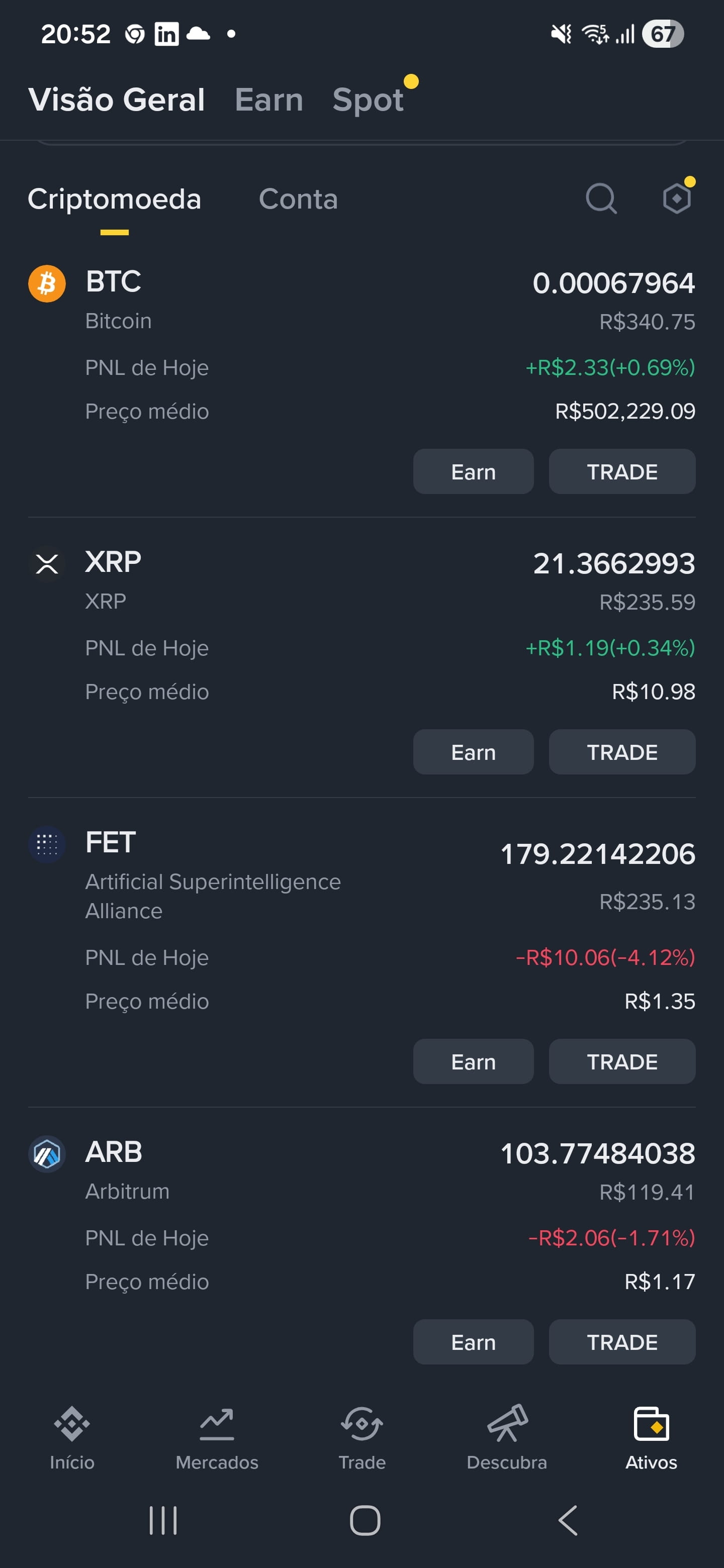The height and width of the screenshot is (1568, 724).
Task: Open the hexagon settings icon
Action: click(677, 199)
